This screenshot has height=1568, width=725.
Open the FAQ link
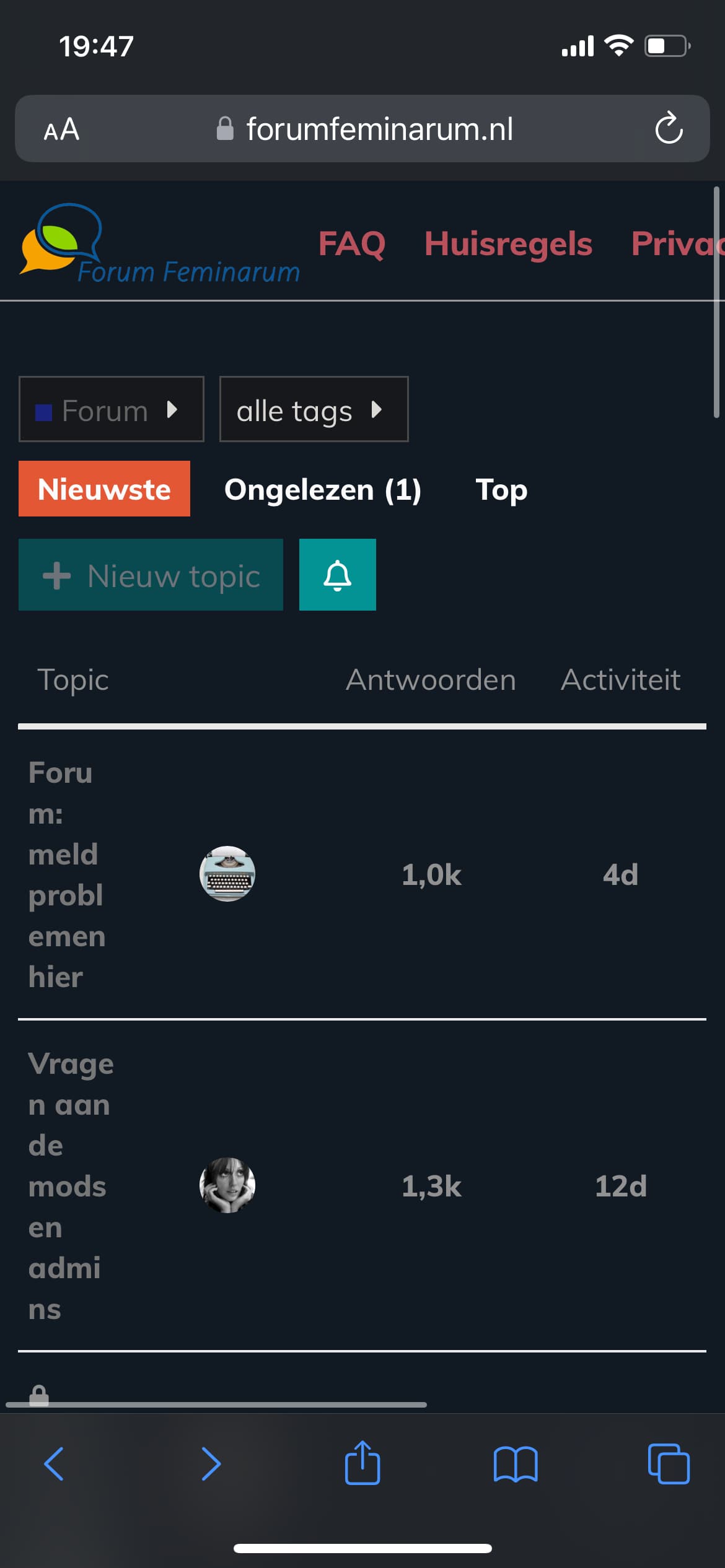351,243
